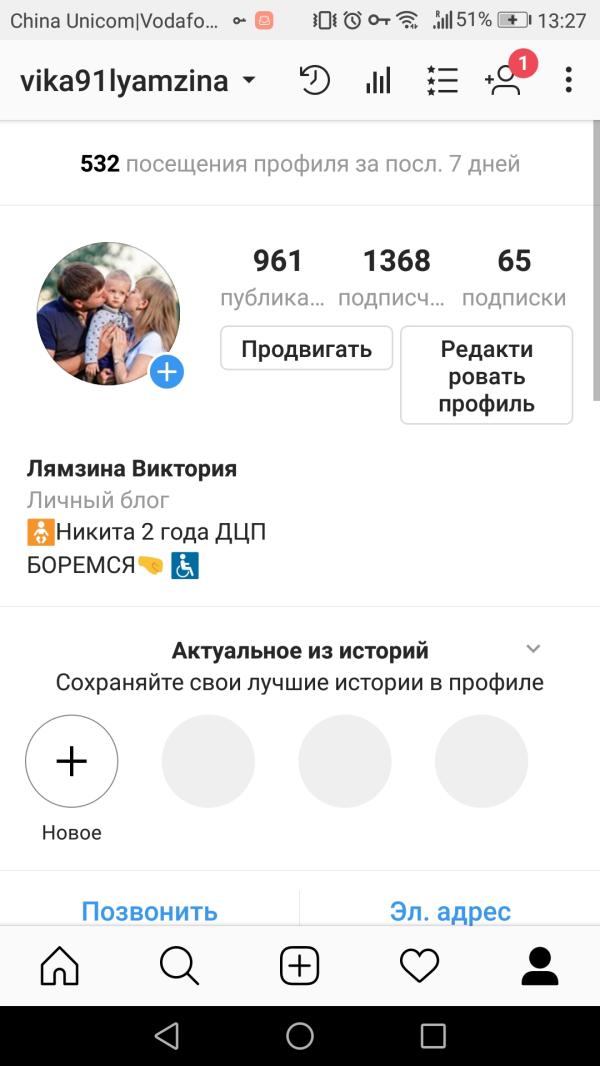Tap the Продвигать button
Screen dimensions: 600x1066
(x=306, y=349)
